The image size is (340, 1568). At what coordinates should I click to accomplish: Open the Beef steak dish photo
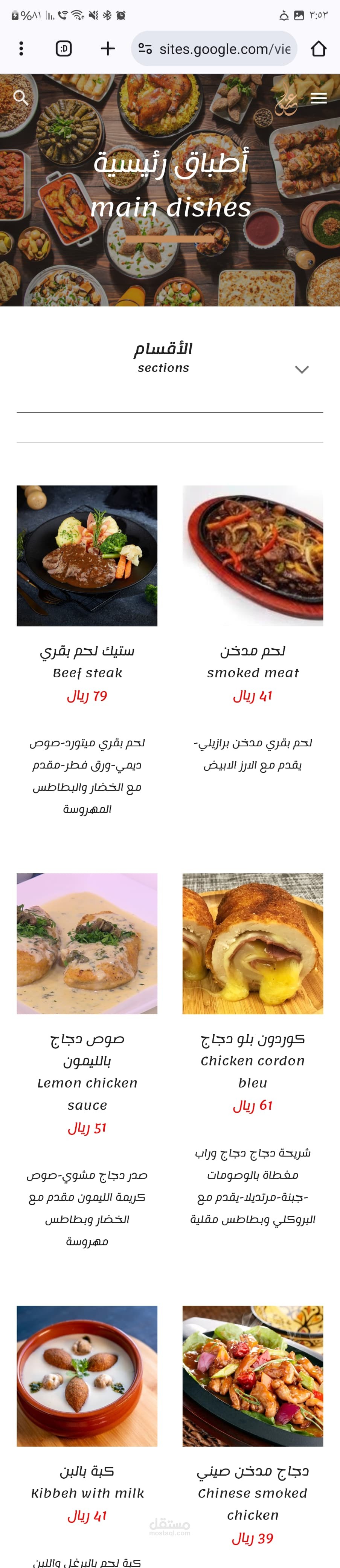[x=87, y=556]
